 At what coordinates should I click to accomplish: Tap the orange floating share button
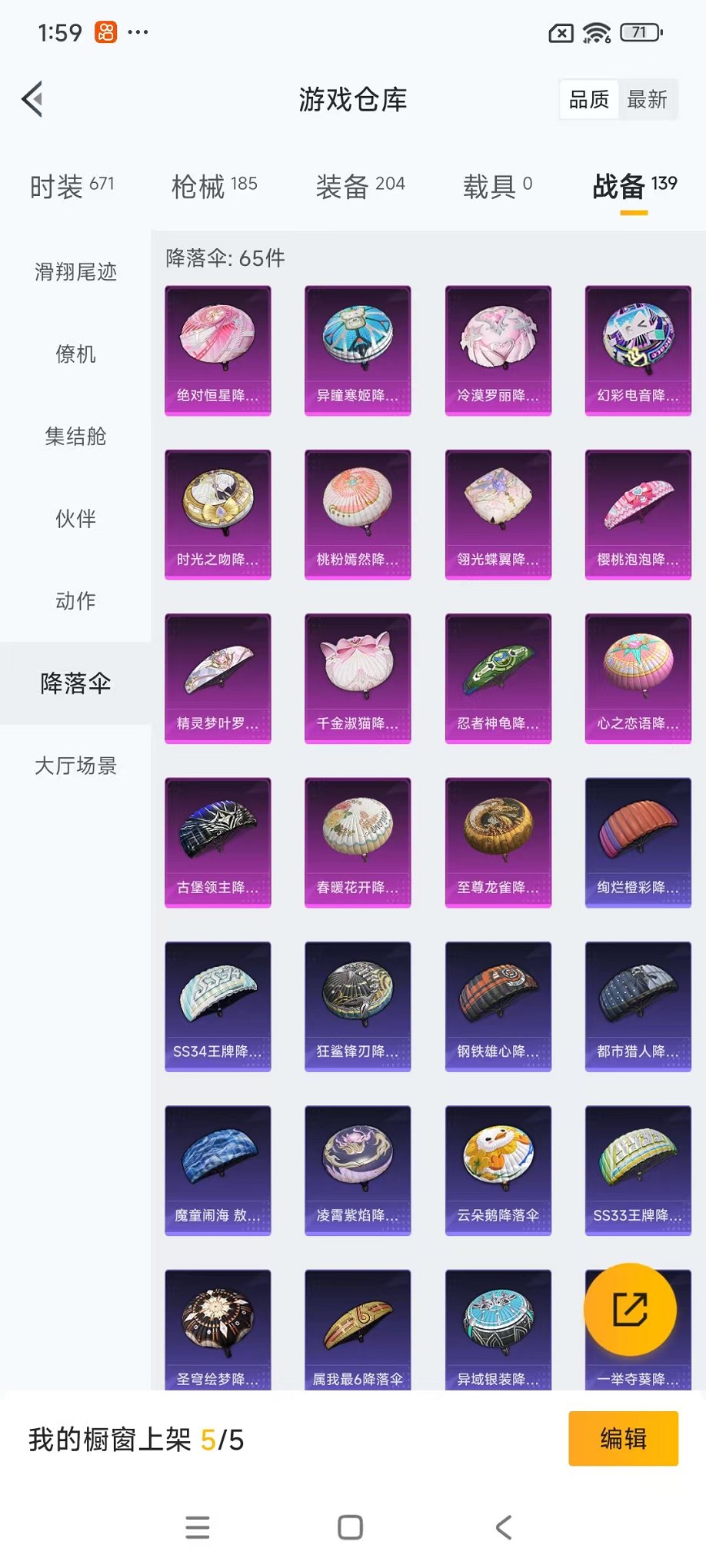[x=630, y=1310]
